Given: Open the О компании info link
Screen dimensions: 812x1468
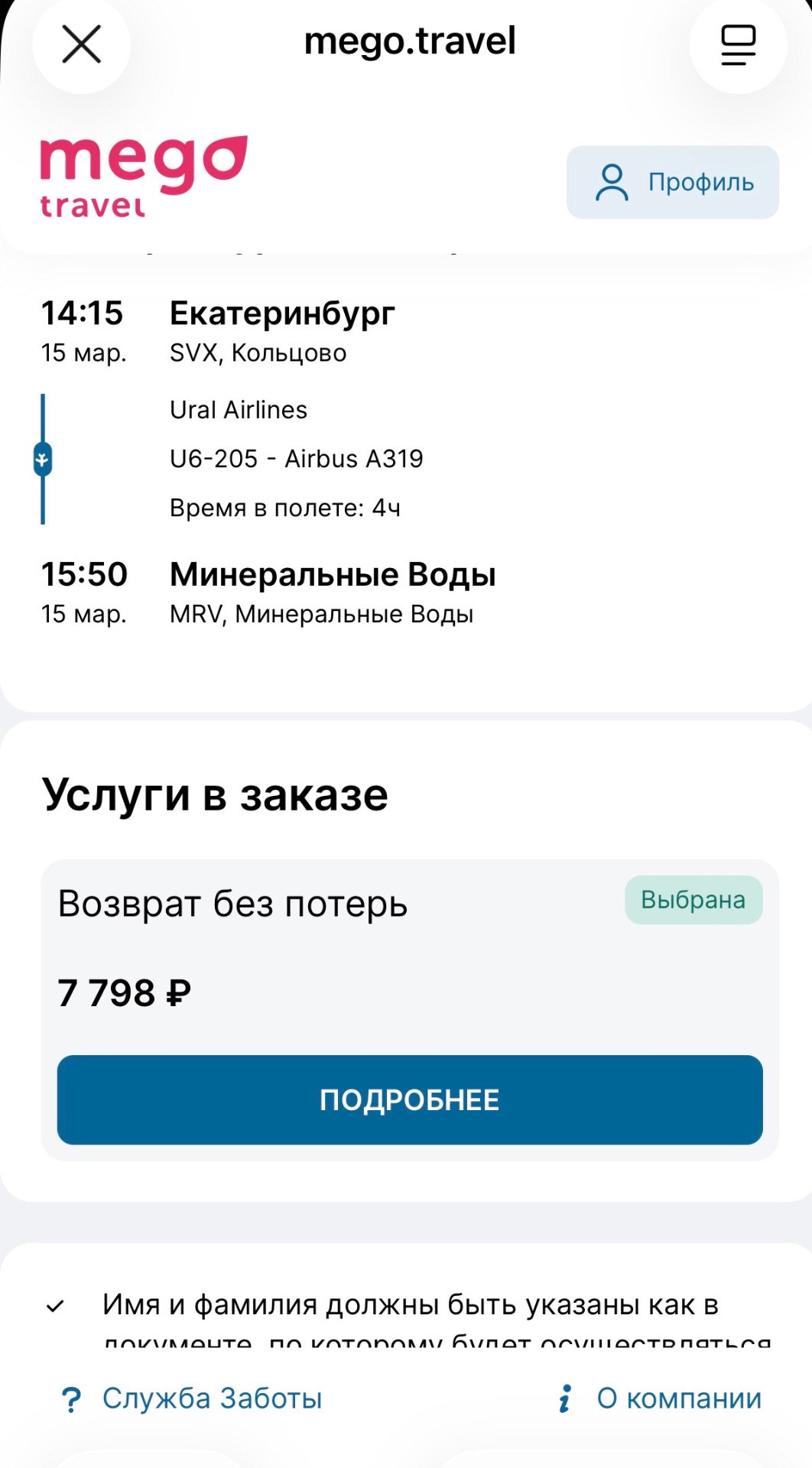Looking at the screenshot, I should click(x=661, y=1398).
